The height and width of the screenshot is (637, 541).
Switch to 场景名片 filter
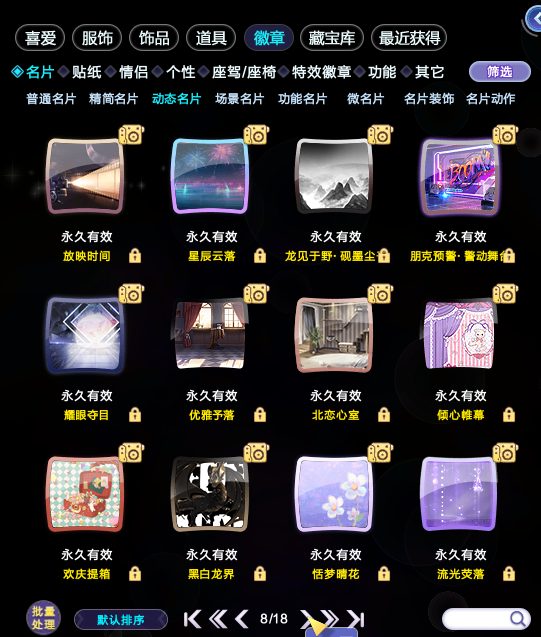point(240,99)
